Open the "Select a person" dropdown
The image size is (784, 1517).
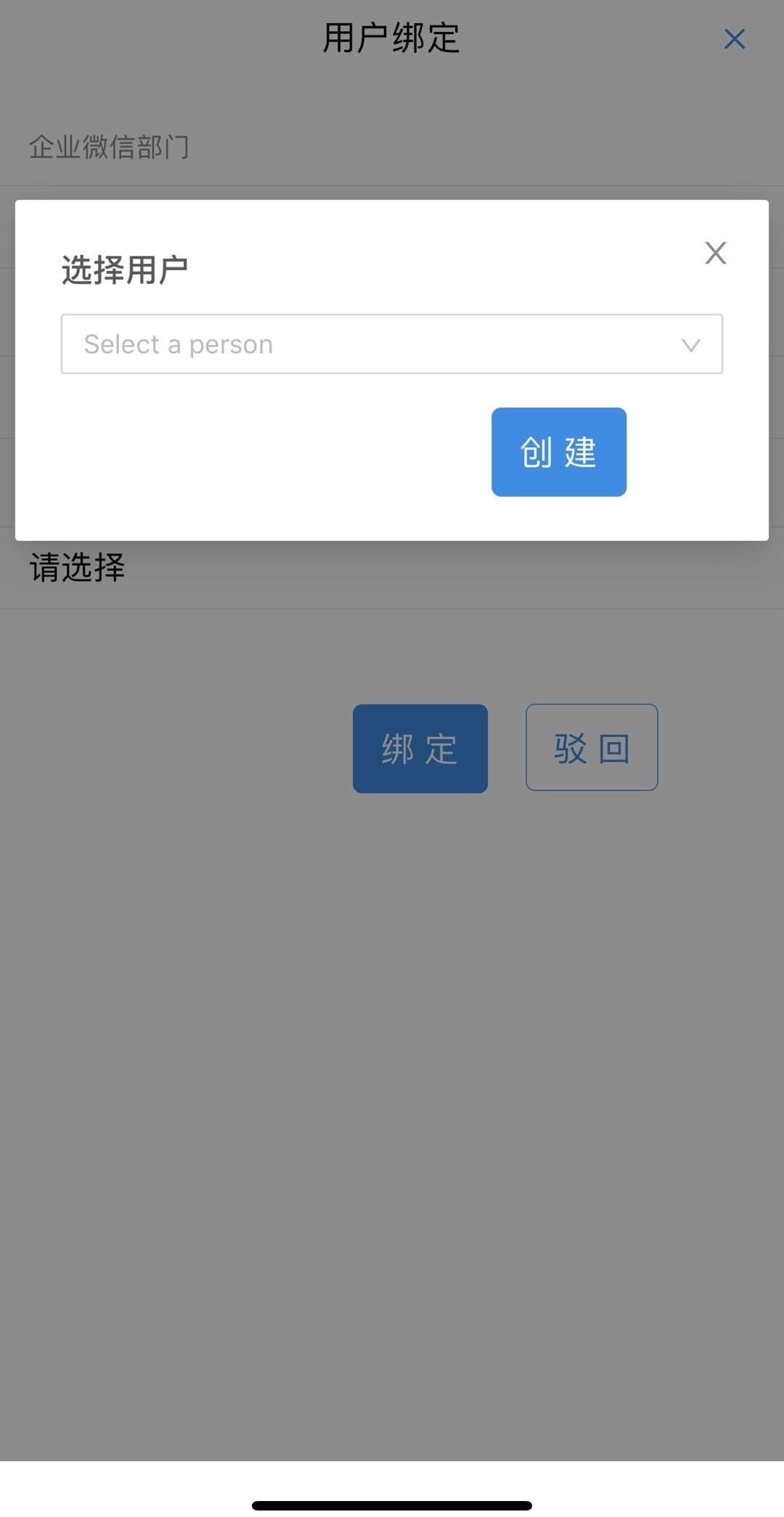[x=391, y=344]
